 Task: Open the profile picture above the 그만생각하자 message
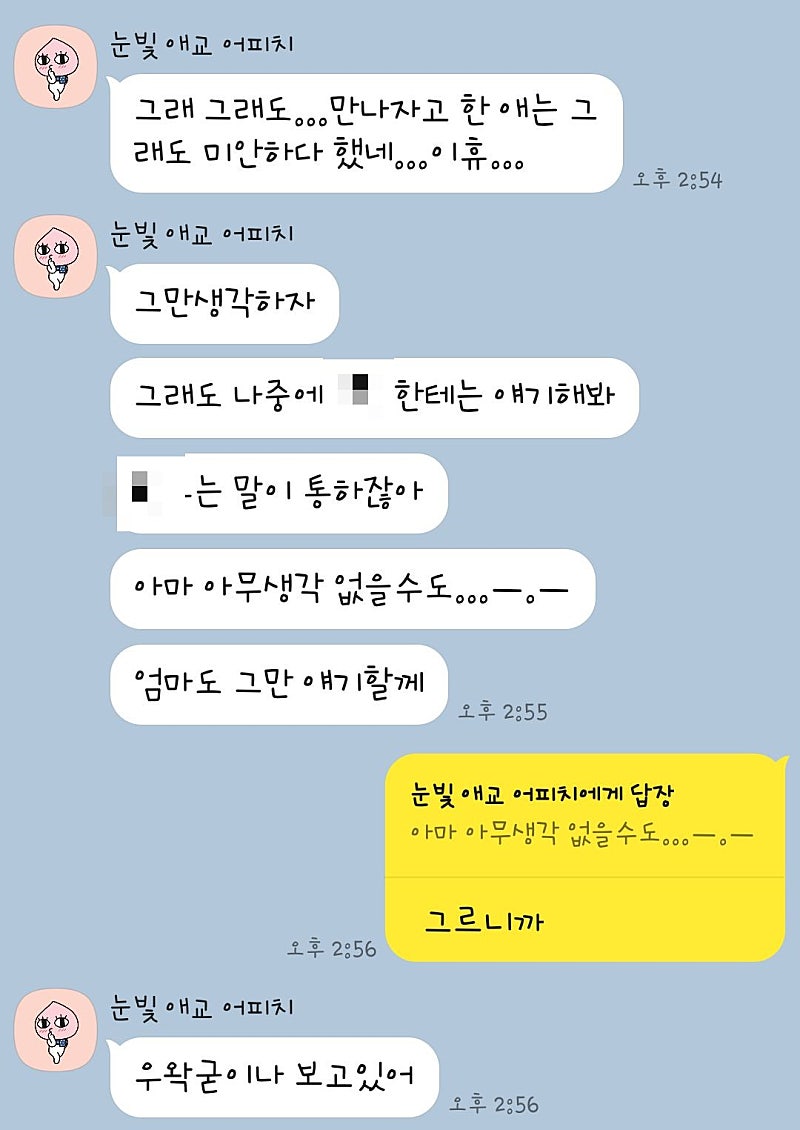click(54, 256)
